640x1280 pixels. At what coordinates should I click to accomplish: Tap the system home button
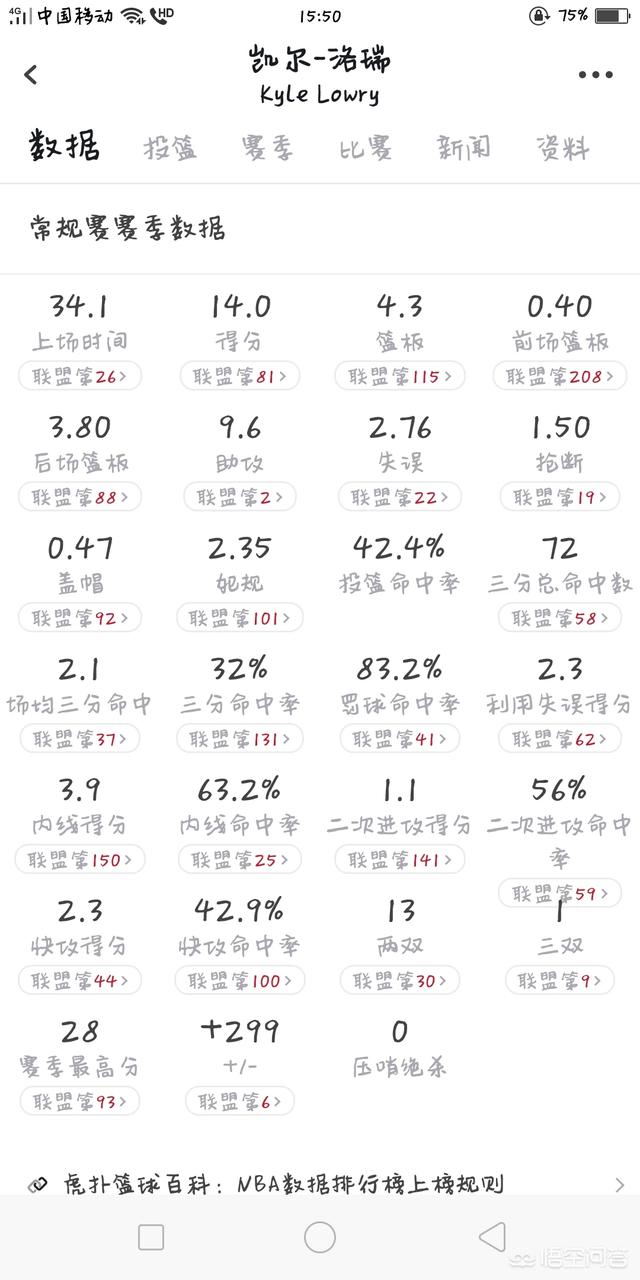point(320,1237)
